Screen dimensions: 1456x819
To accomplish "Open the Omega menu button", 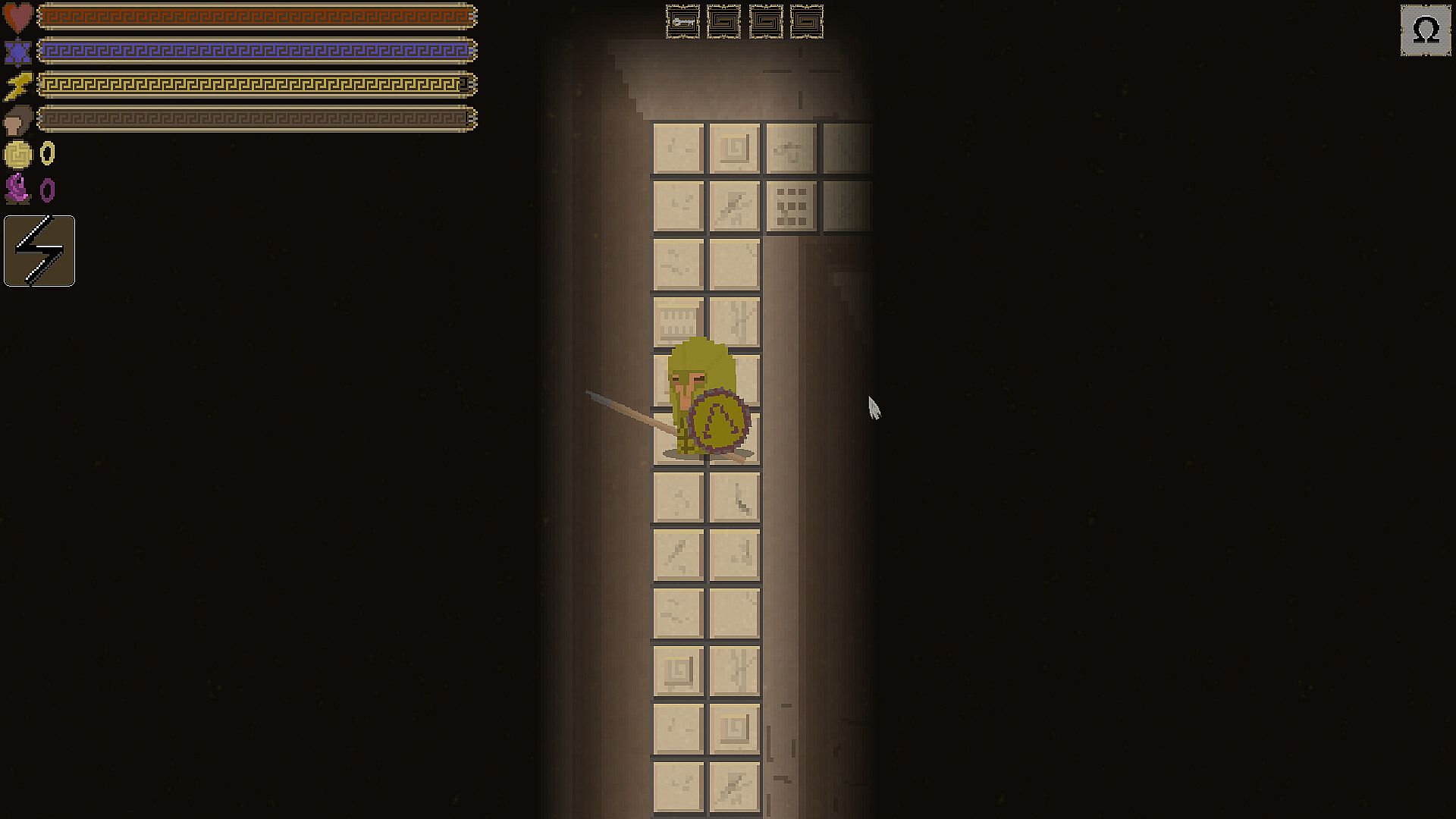I will click(1425, 31).
